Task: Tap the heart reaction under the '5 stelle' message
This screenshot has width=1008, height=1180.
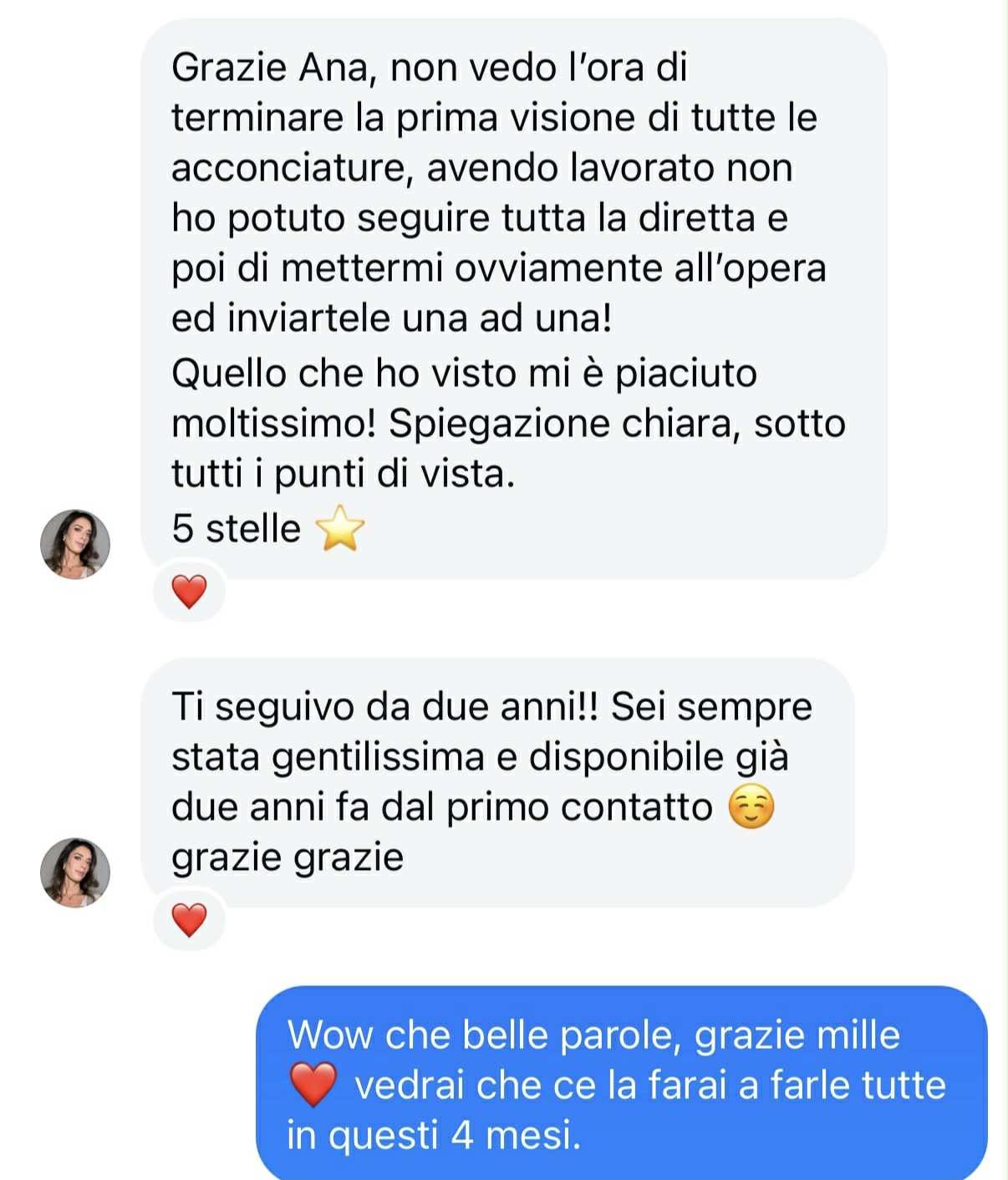Action: click(189, 592)
